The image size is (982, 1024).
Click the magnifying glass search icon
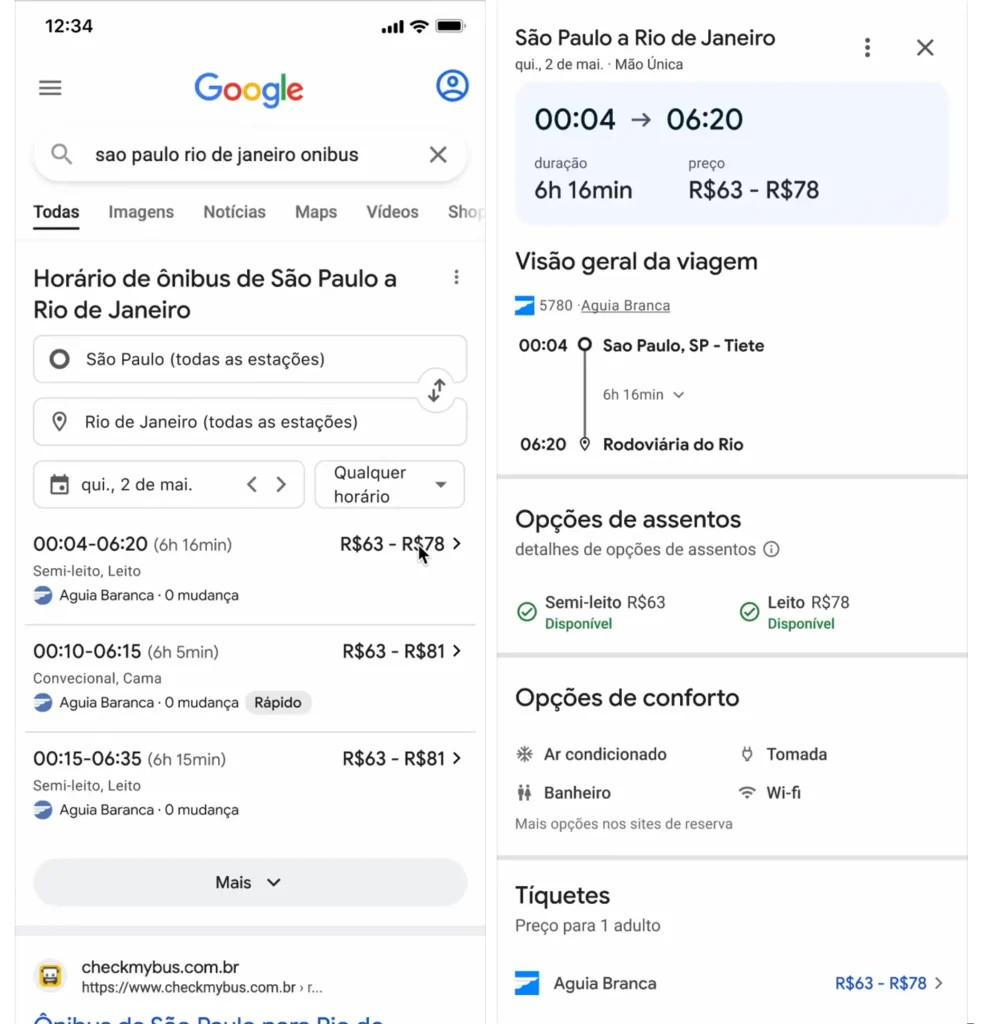tap(61, 154)
